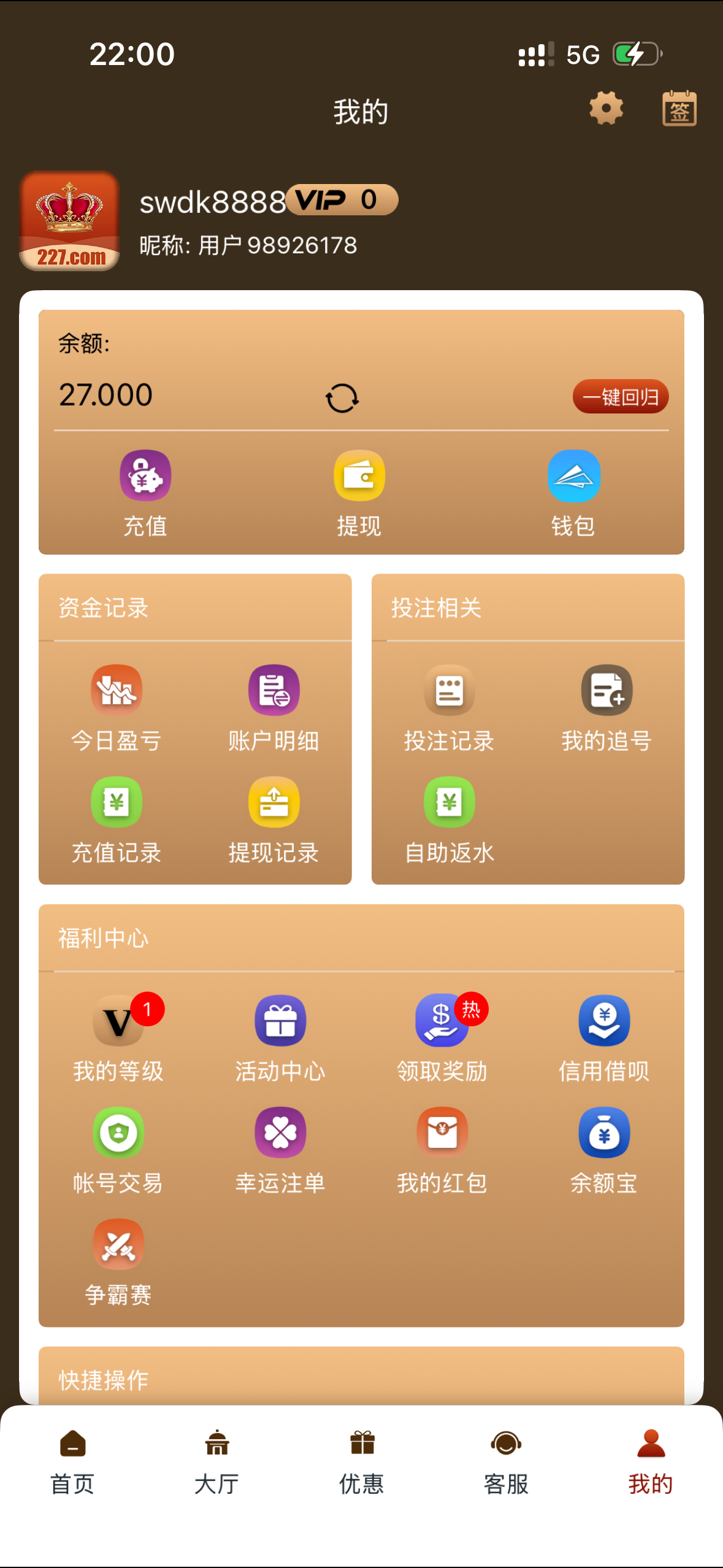Open the settings gear
Viewport: 723px width, 1568px height.
(605, 109)
